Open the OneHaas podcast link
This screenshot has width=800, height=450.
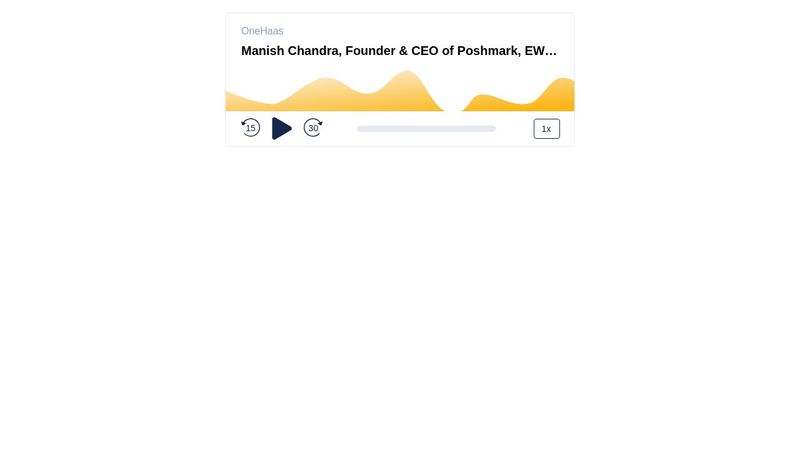click(x=262, y=31)
